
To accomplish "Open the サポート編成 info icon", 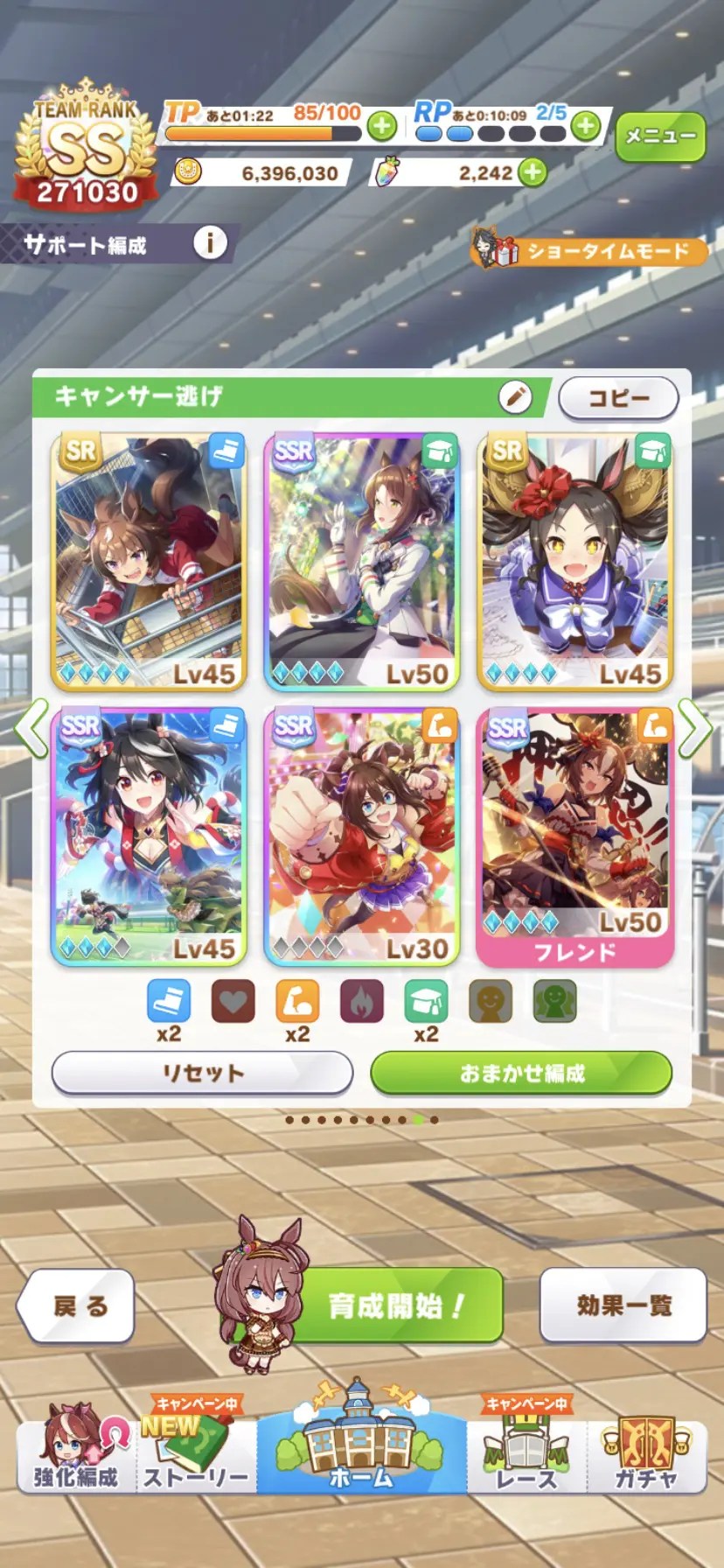I will click(x=210, y=242).
